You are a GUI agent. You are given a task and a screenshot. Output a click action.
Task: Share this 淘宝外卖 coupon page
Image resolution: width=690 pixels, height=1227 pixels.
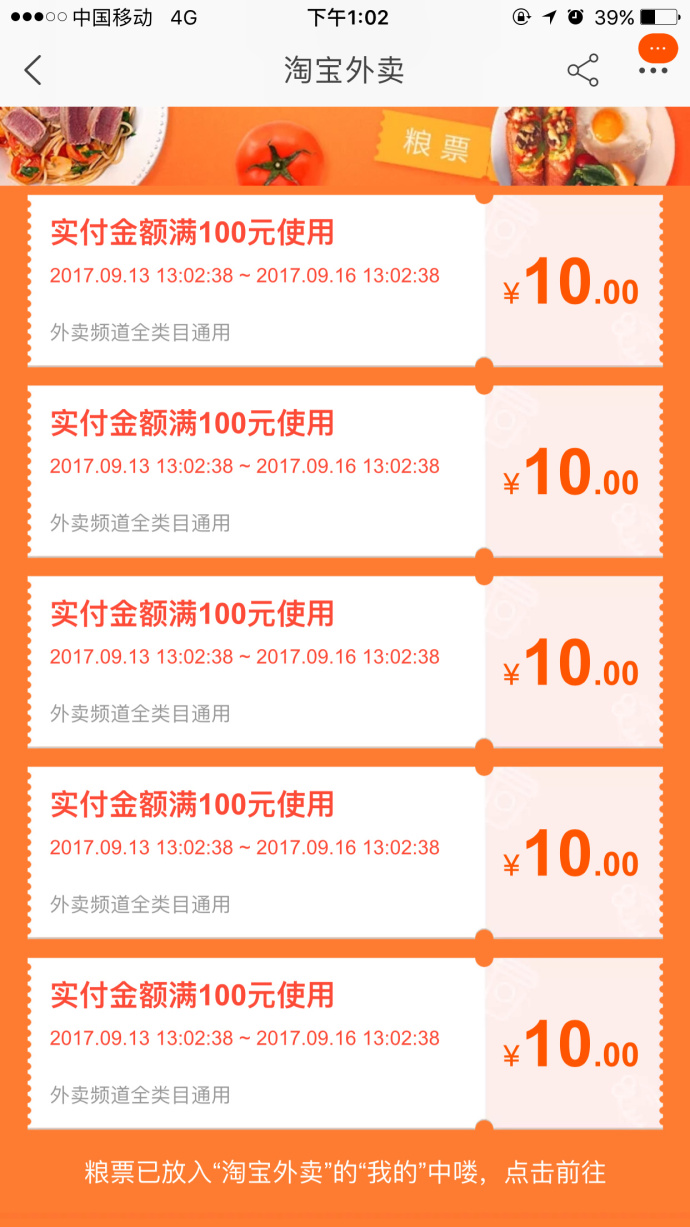pyautogui.click(x=582, y=70)
